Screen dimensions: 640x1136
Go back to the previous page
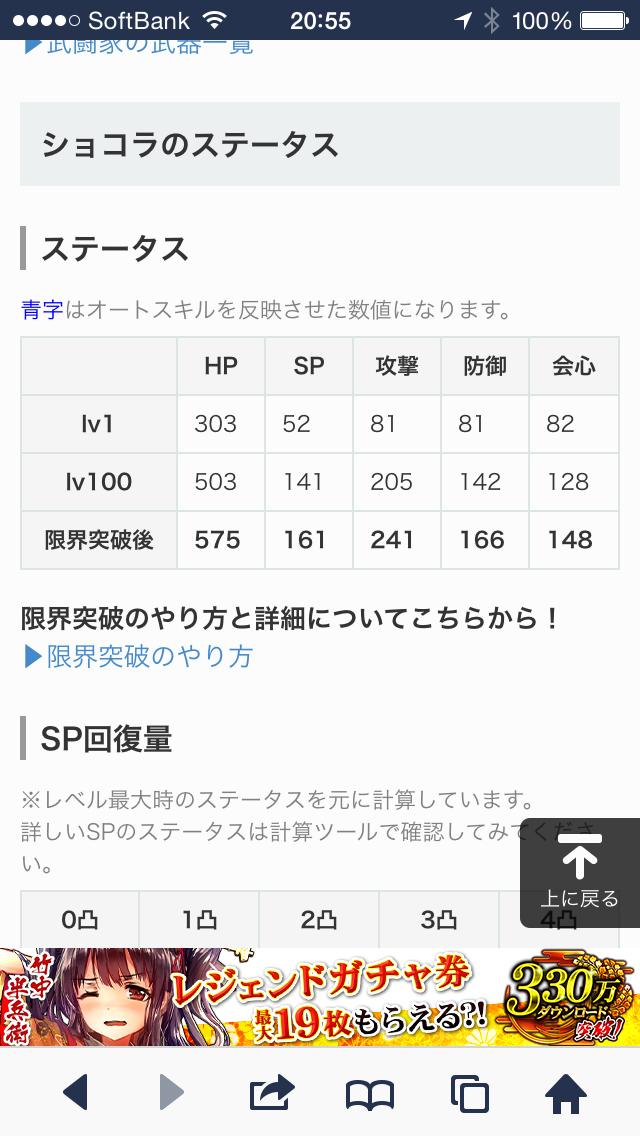[x=76, y=1092]
